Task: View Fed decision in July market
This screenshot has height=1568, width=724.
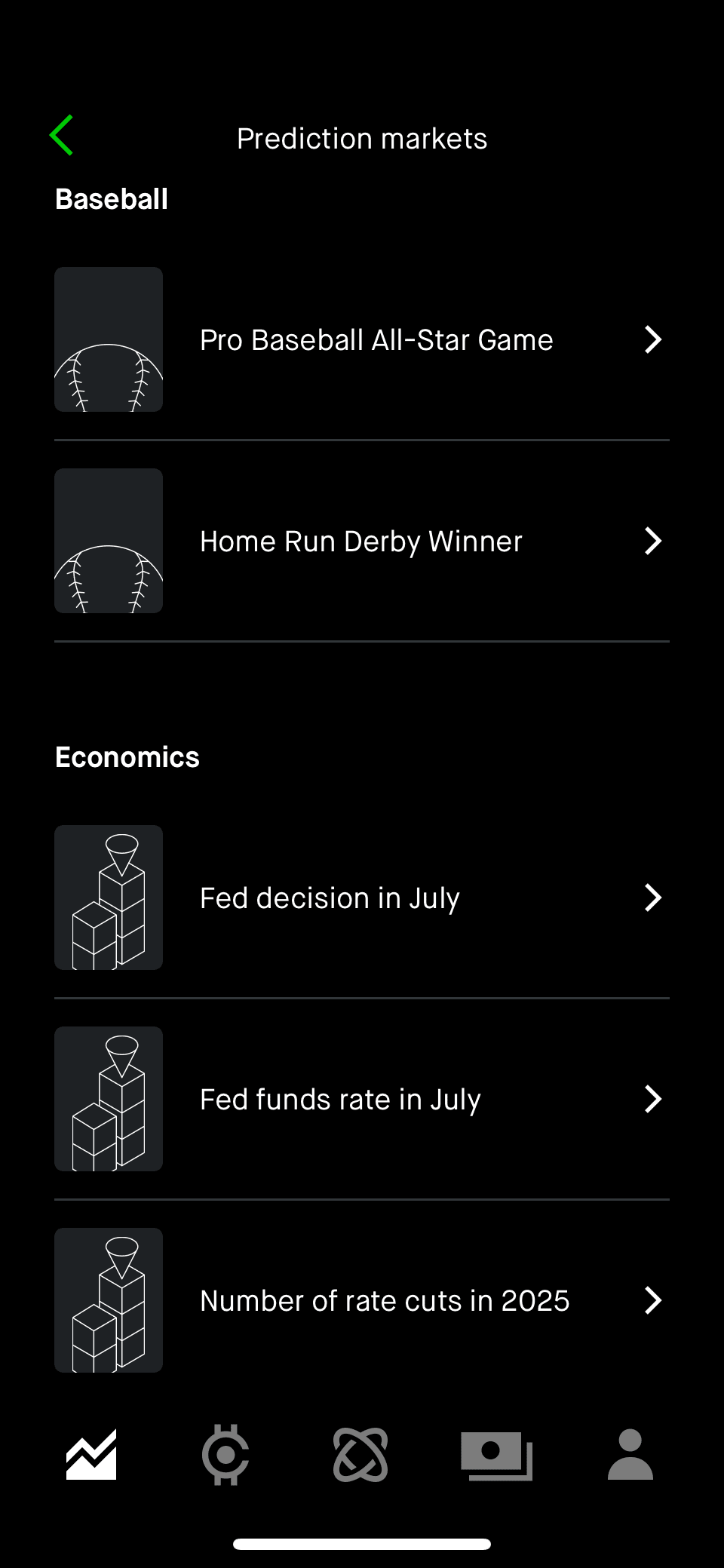Action: [362, 898]
